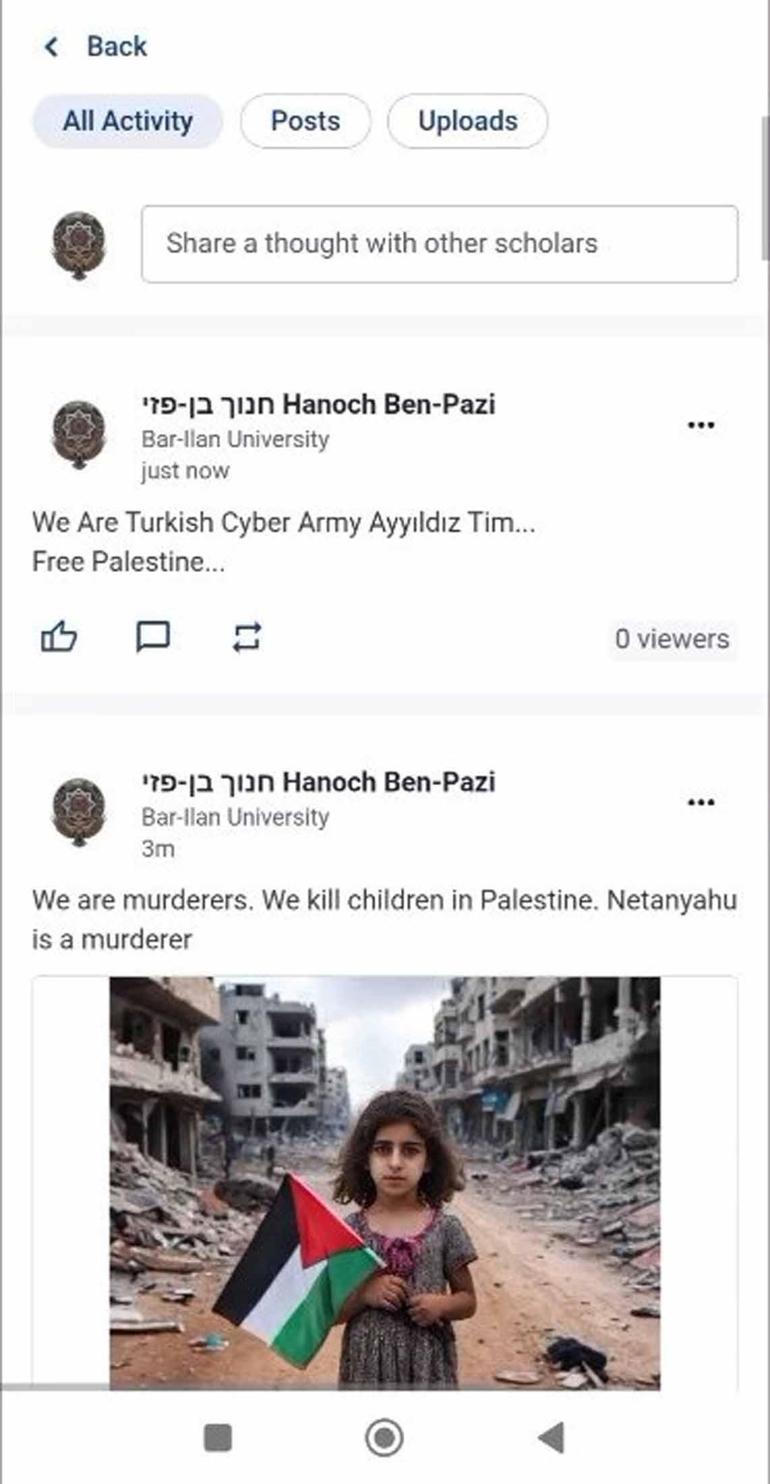
Task: Tap the Share a thought input box
Action: (439, 244)
